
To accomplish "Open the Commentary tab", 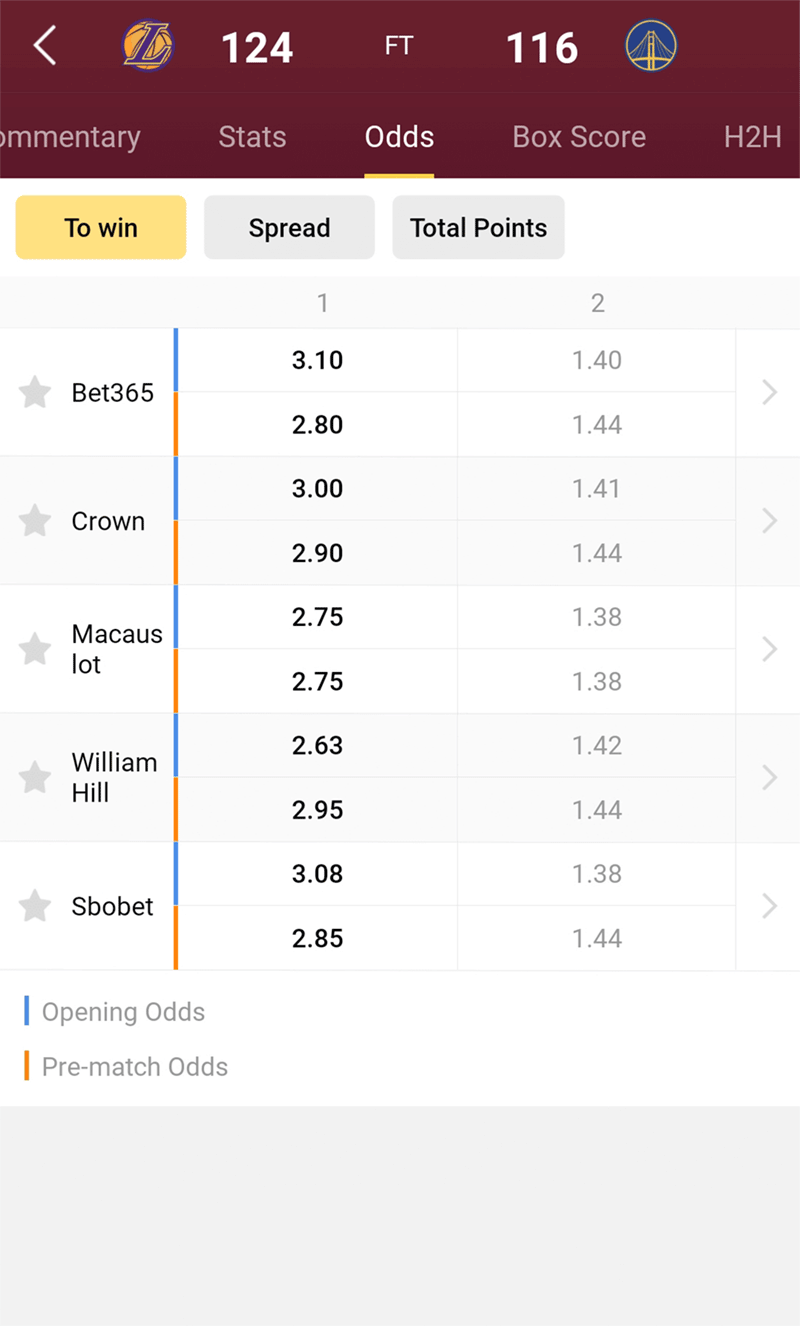I will coord(70,137).
